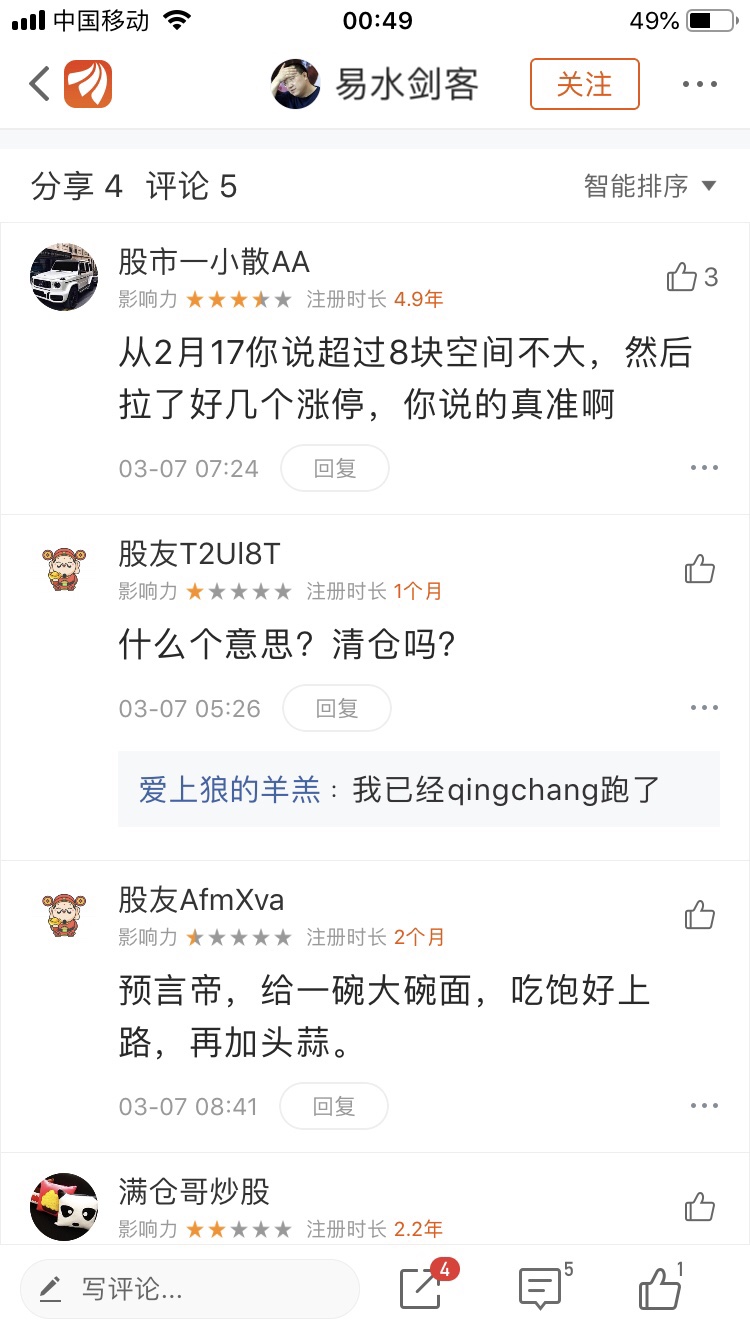Open the top bar overflow menu
The width and height of the screenshot is (750, 1334).
700,84
